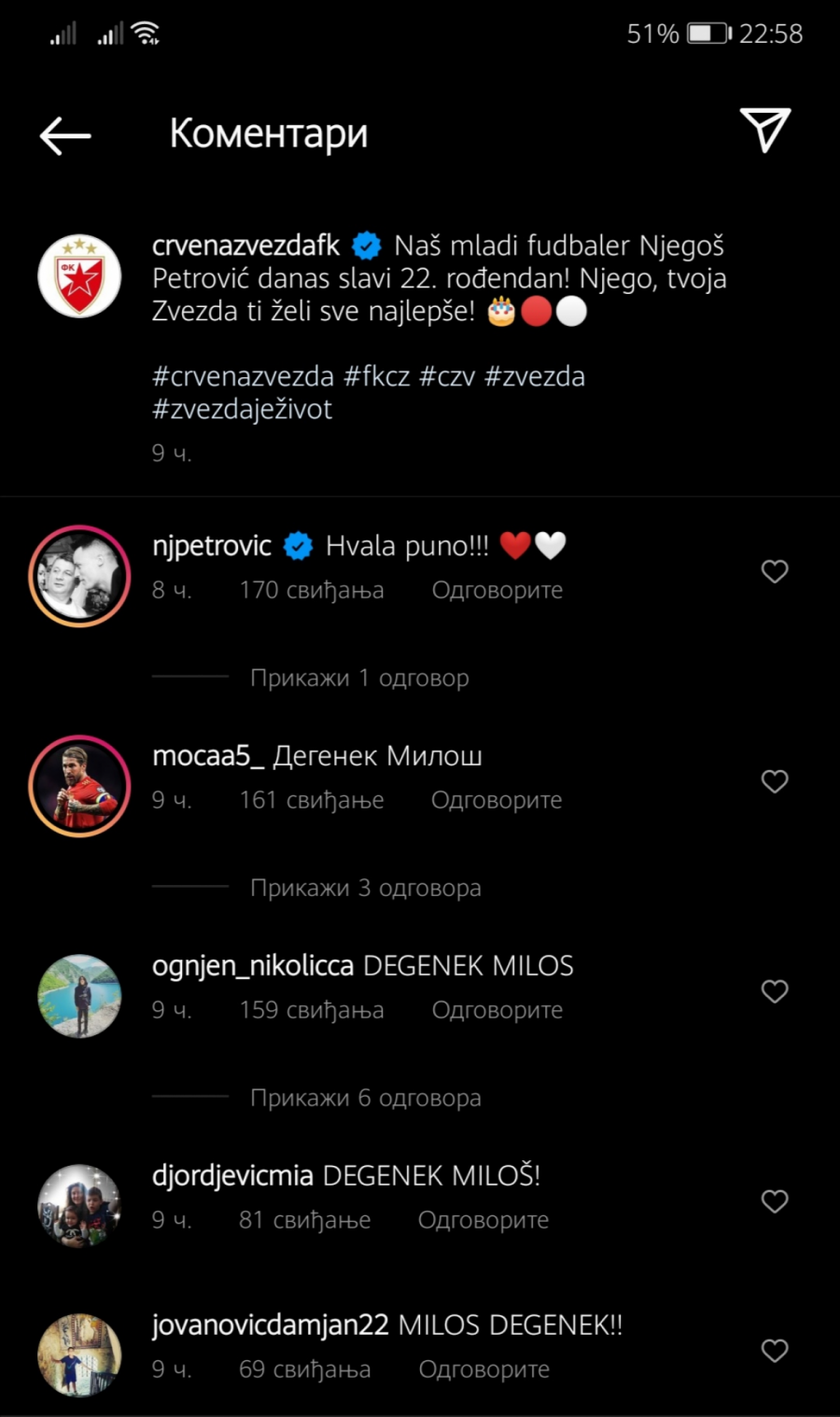Like jovanovicdamjan22's comment
This screenshot has height=1417, width=840.
pyautogui.click(x=775, y=1351)
